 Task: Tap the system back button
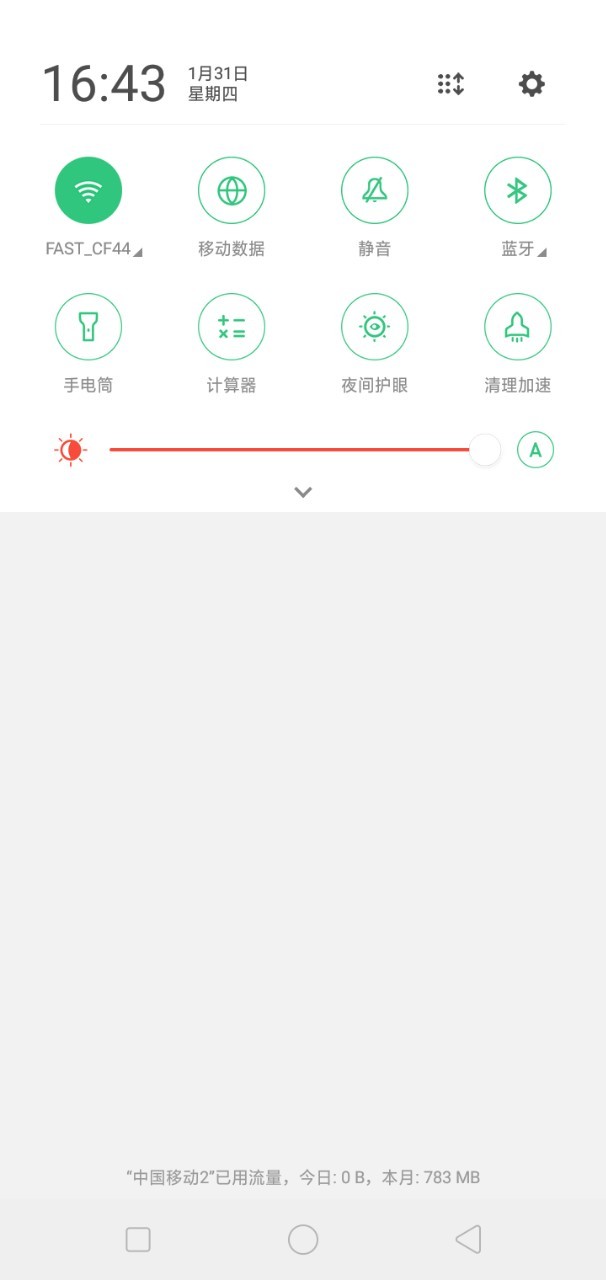pos(468,1240)
